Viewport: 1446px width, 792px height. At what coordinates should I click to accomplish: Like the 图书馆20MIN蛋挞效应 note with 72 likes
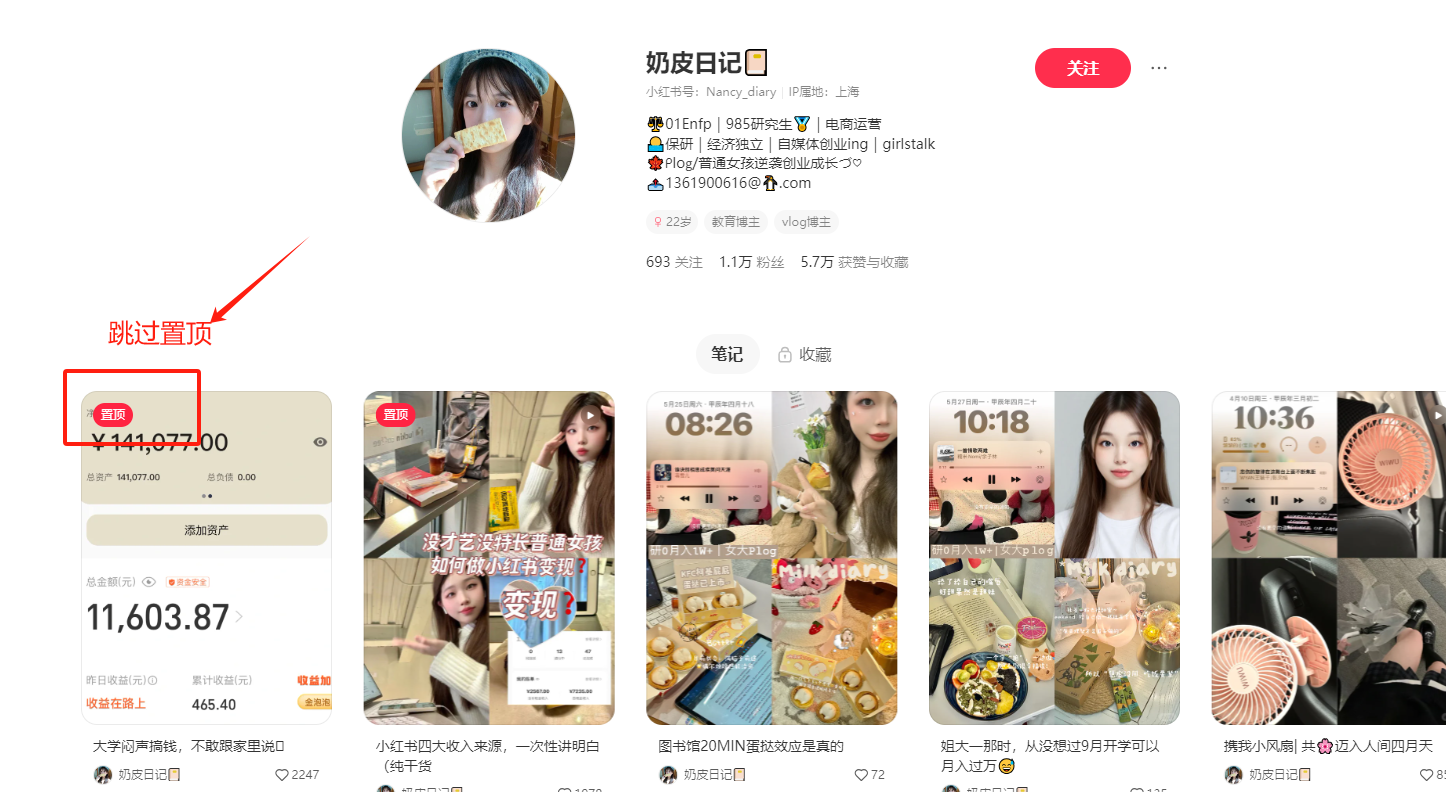coord(862,775)
